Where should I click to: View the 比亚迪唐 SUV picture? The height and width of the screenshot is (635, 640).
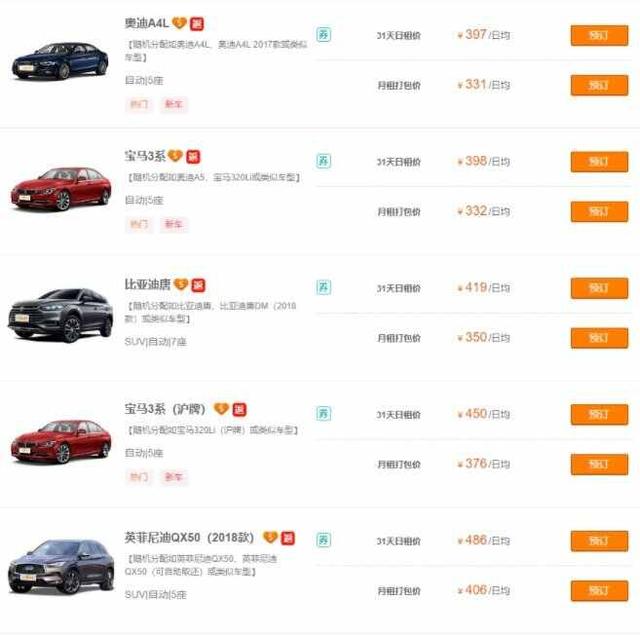(x=60, y=315)
